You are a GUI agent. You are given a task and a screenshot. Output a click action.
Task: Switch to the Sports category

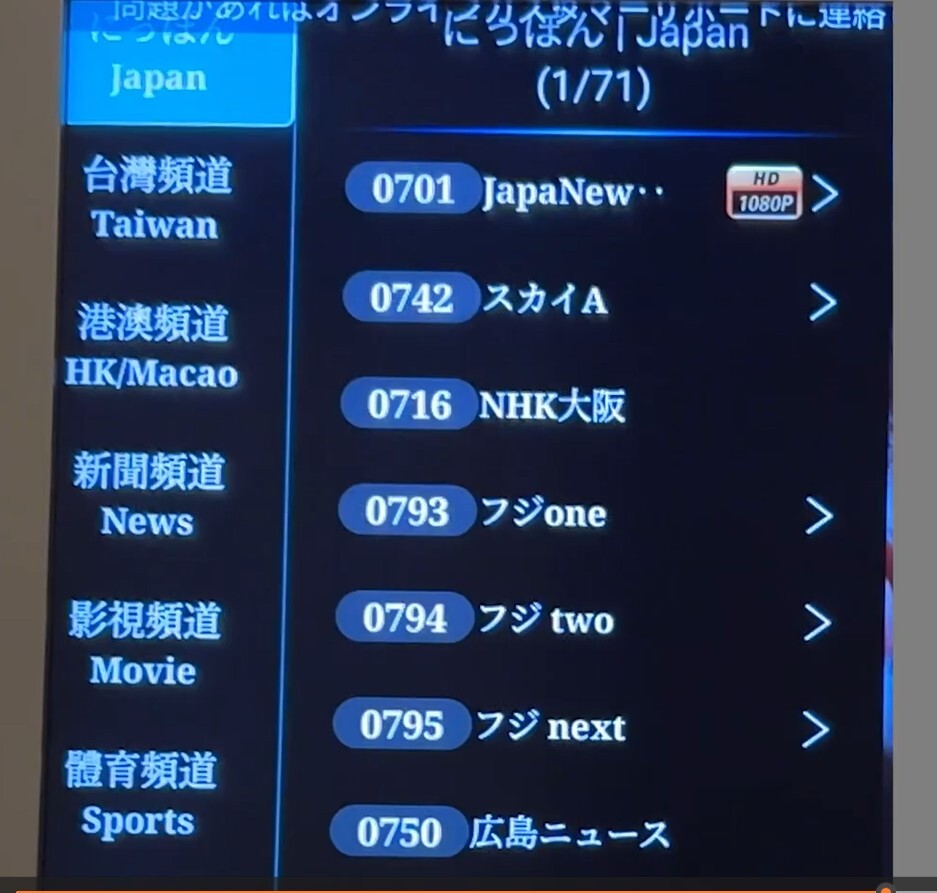[x=139, y=795]
